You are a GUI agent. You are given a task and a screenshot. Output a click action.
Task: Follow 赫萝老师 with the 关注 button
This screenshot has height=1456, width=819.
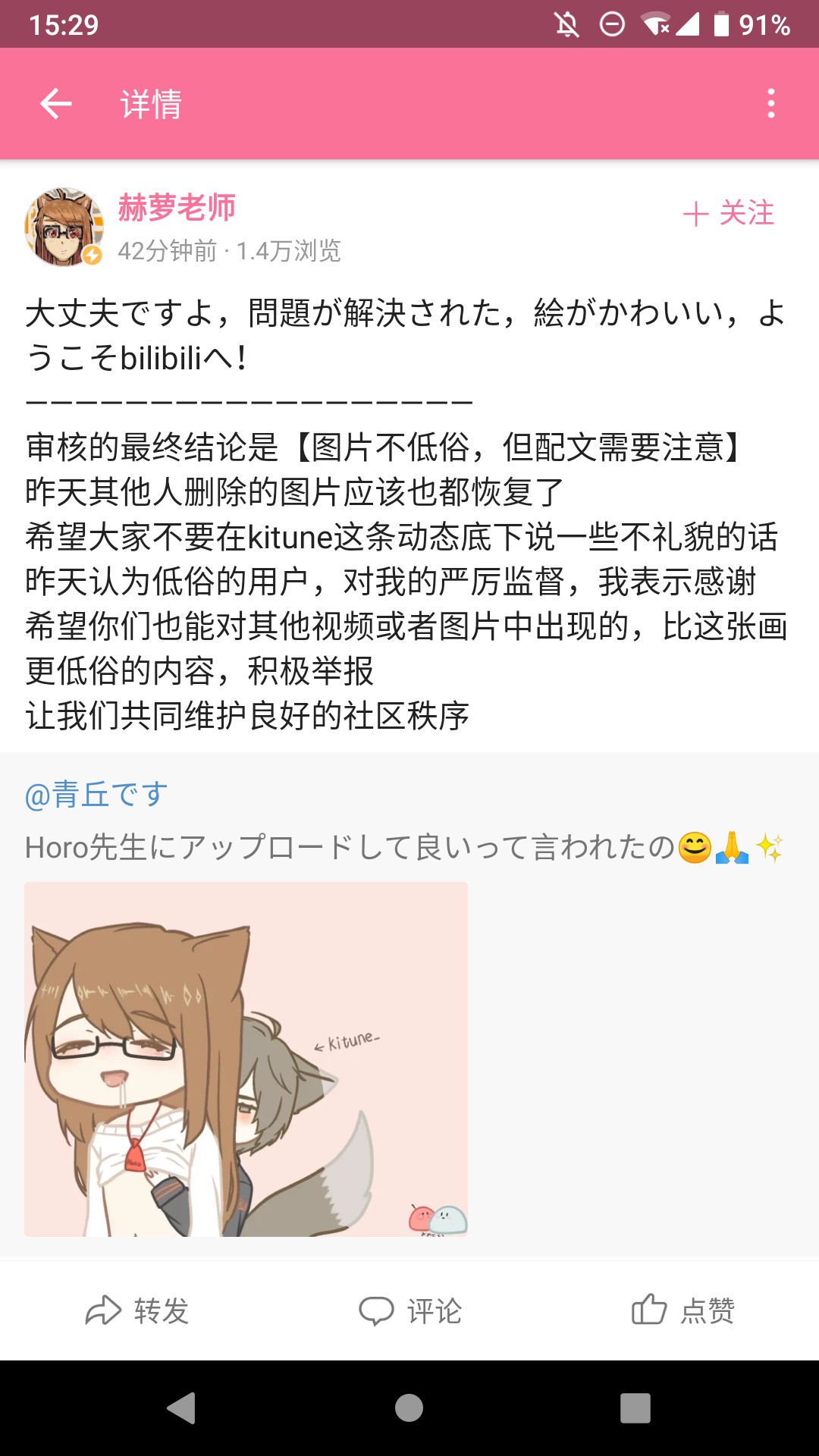pos(729,213)
